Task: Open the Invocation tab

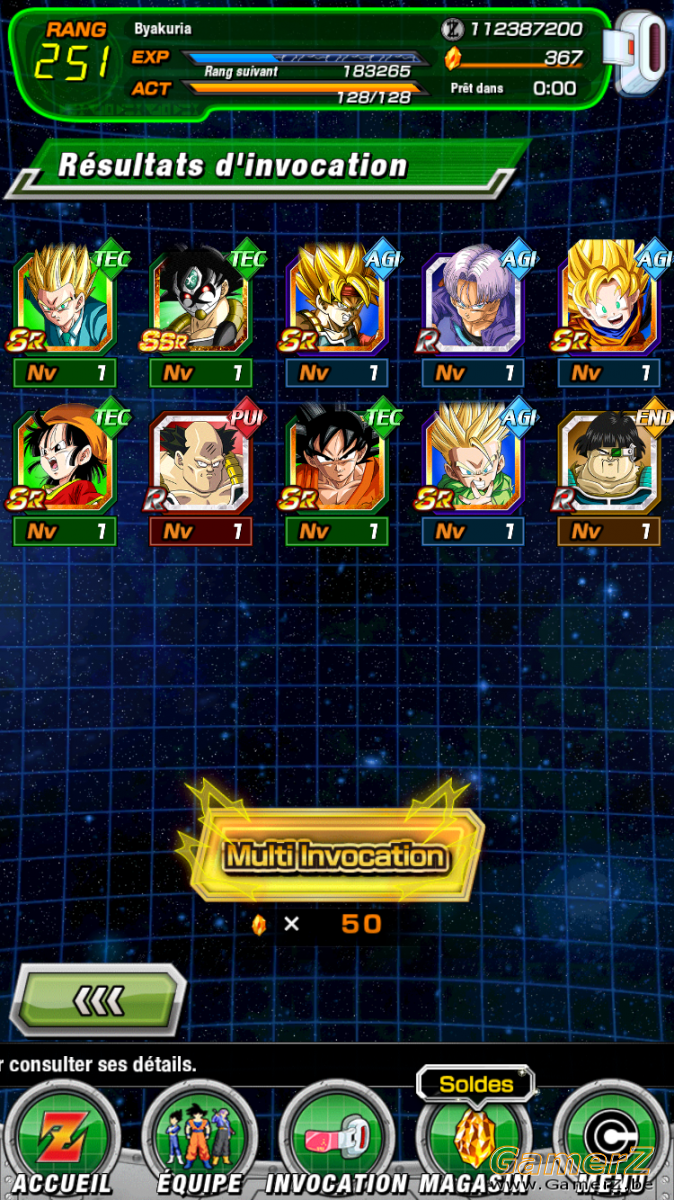Action: 335,1140
